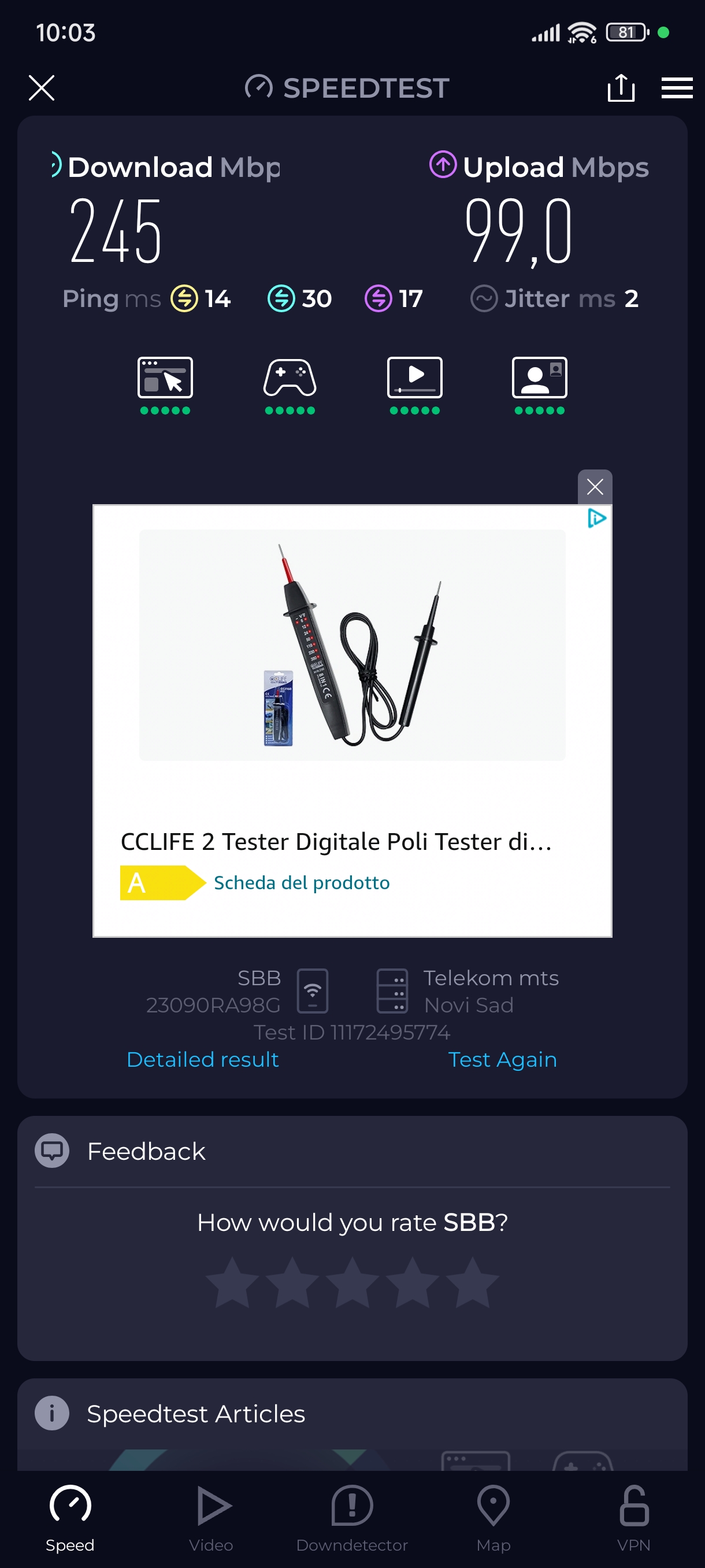The height and width of the screenshot is (1568, 705).
Task: Dismiss the CCLIFE tester advertisement
Action: [594, 486]
